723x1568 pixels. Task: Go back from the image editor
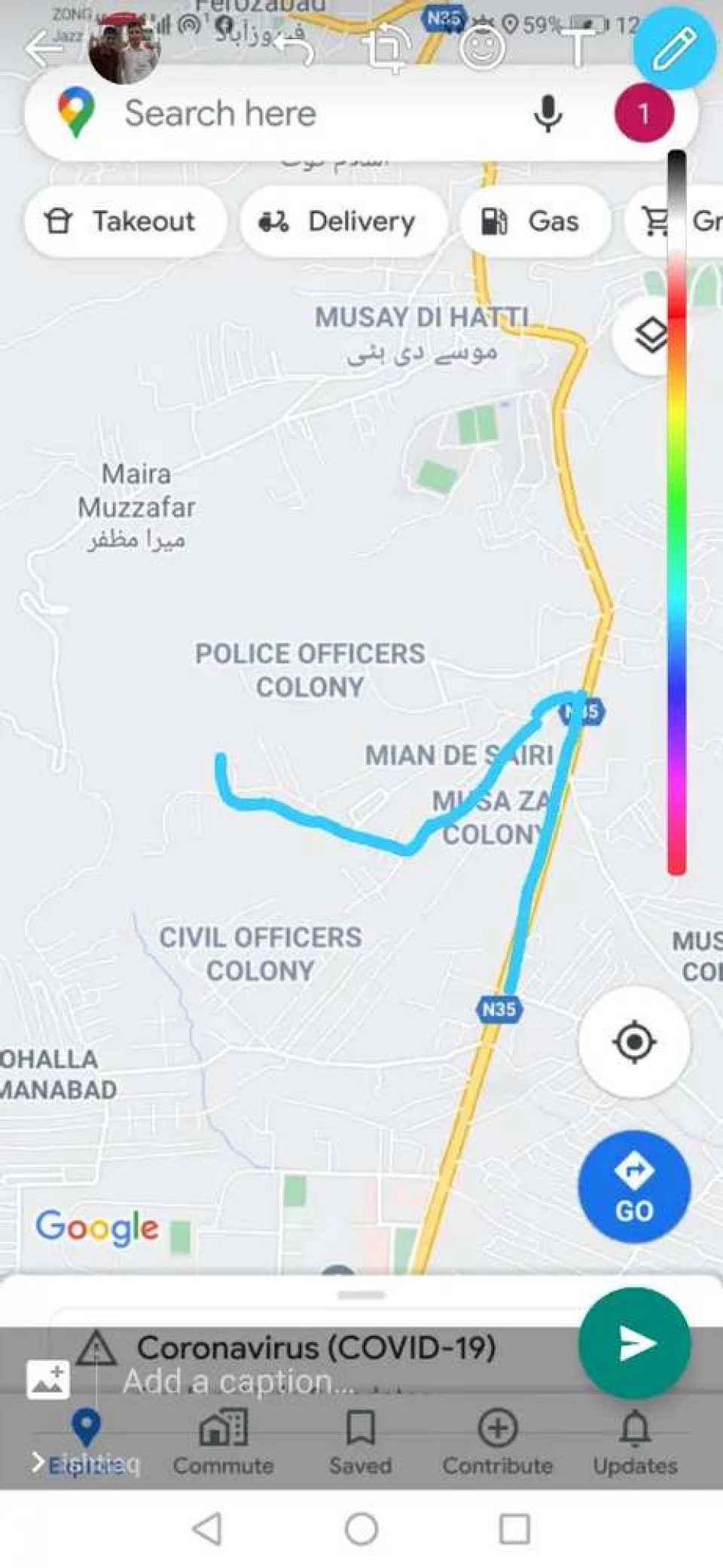point(44,49)
